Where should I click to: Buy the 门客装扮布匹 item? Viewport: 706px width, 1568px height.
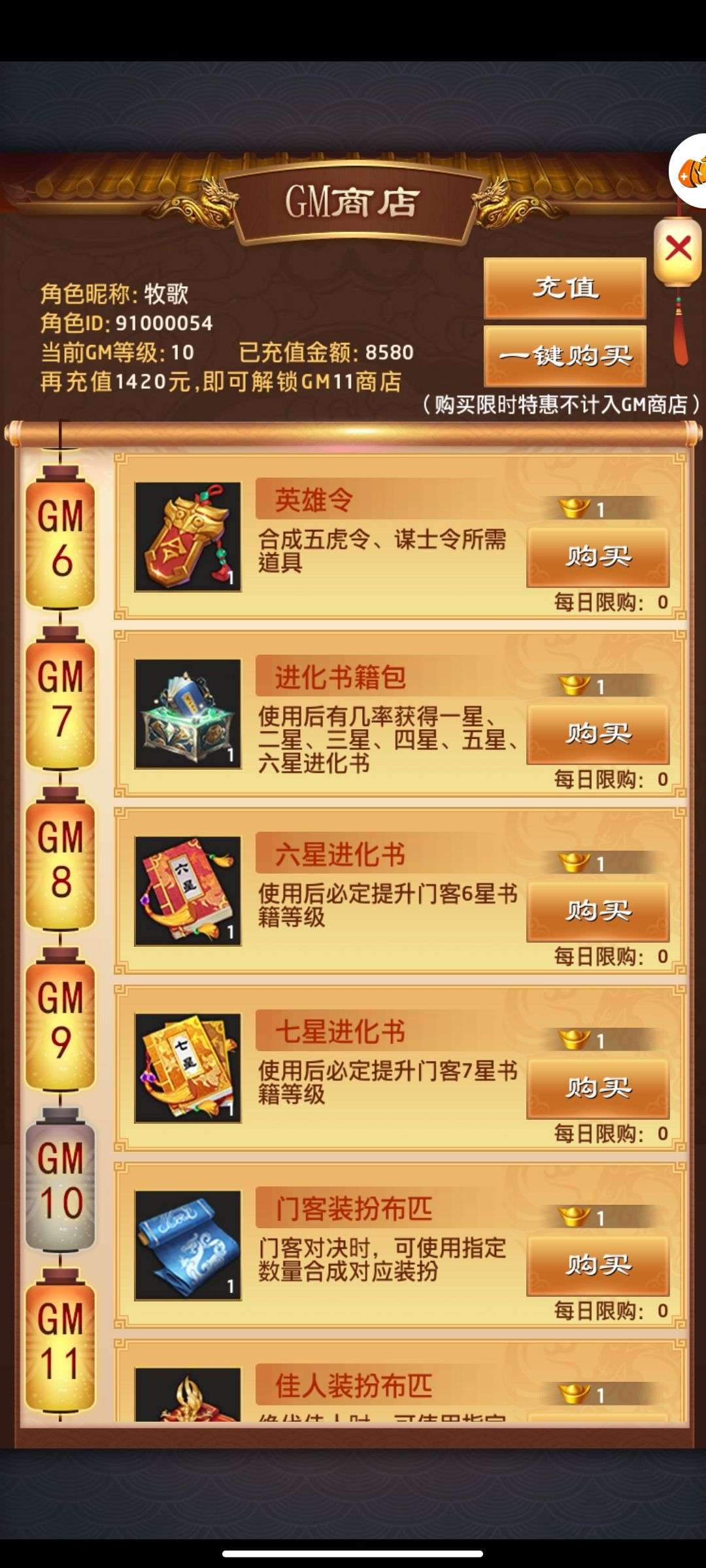[x=598, y=1265]
